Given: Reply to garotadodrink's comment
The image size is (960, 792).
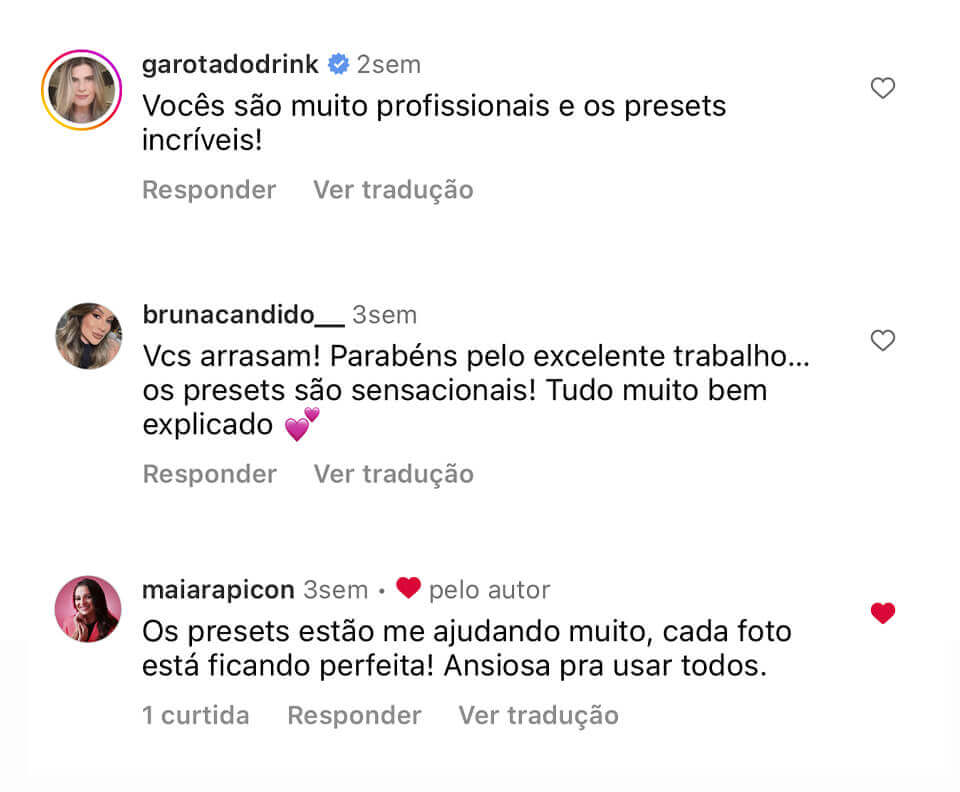Looking at the screenshot, I should pos(209,190).
